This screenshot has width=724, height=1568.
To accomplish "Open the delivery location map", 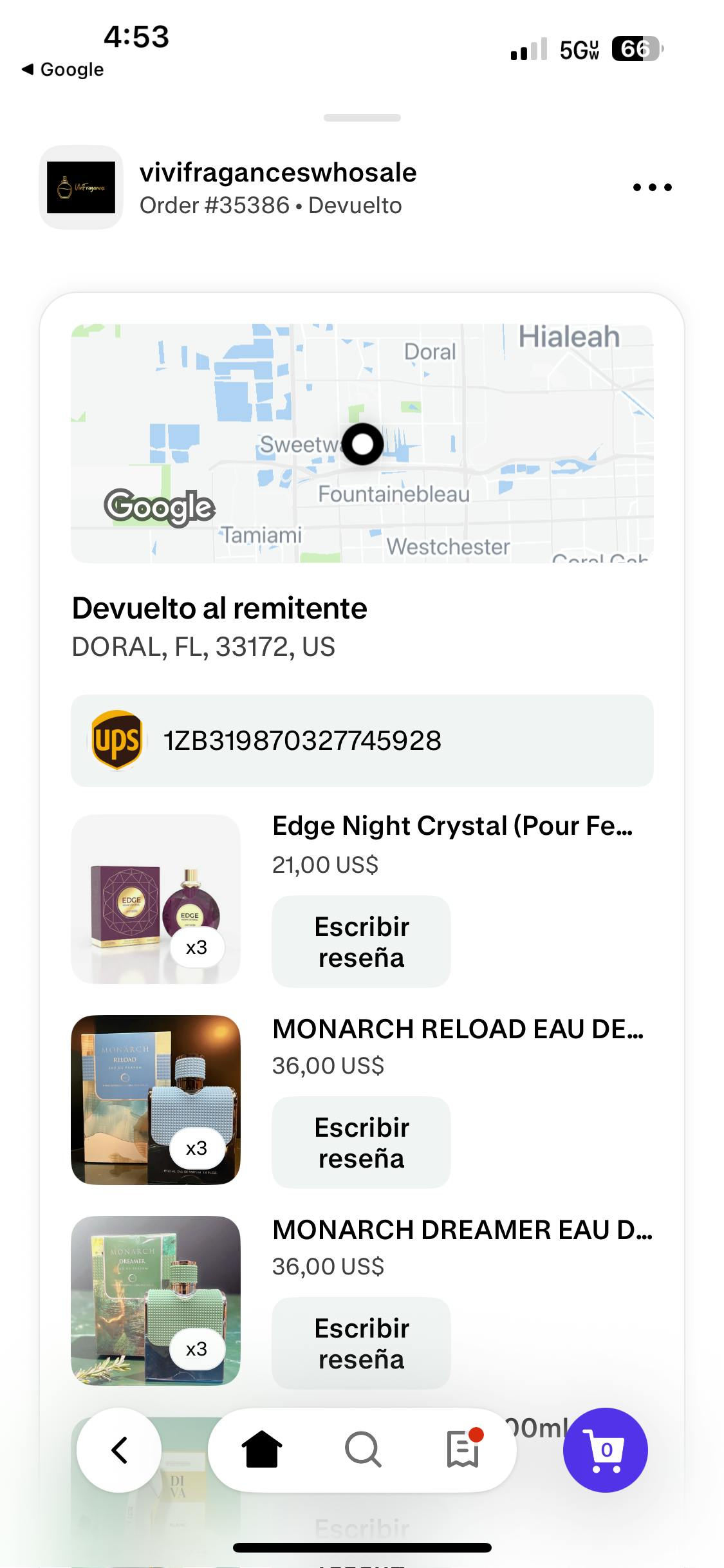I will click(x=362, y=443).
